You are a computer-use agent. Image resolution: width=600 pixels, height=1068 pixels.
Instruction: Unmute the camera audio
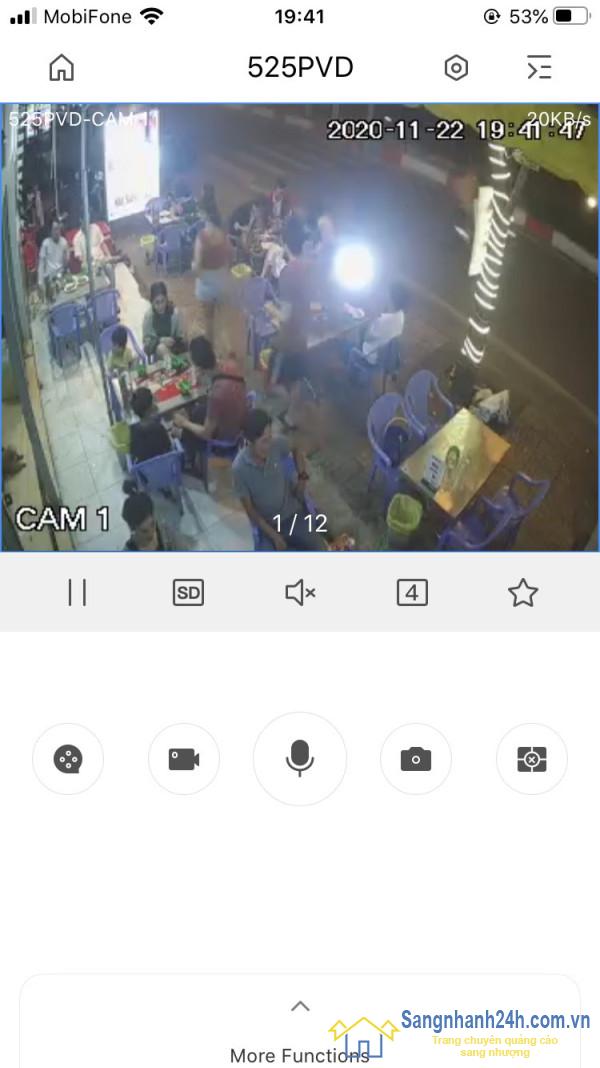(x=300, y=593)
